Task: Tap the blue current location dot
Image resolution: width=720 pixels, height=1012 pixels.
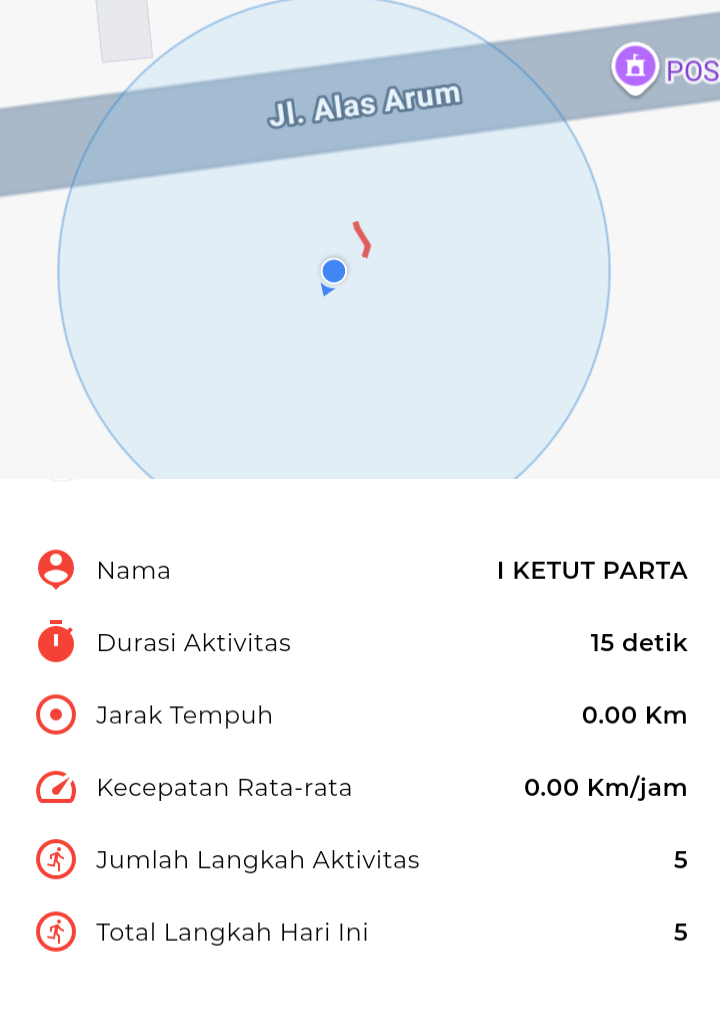Action: coord(332,270)
